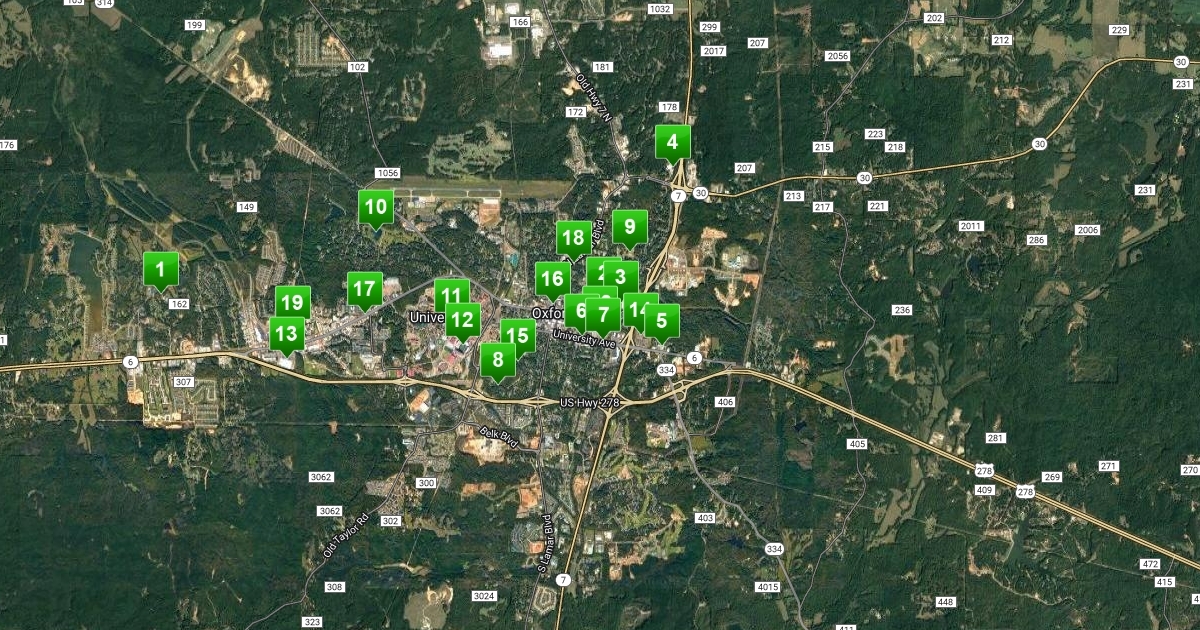This screenshot has width=1200, height=630.
Task: Select the pin numbered 6
Action: (578, 311)
